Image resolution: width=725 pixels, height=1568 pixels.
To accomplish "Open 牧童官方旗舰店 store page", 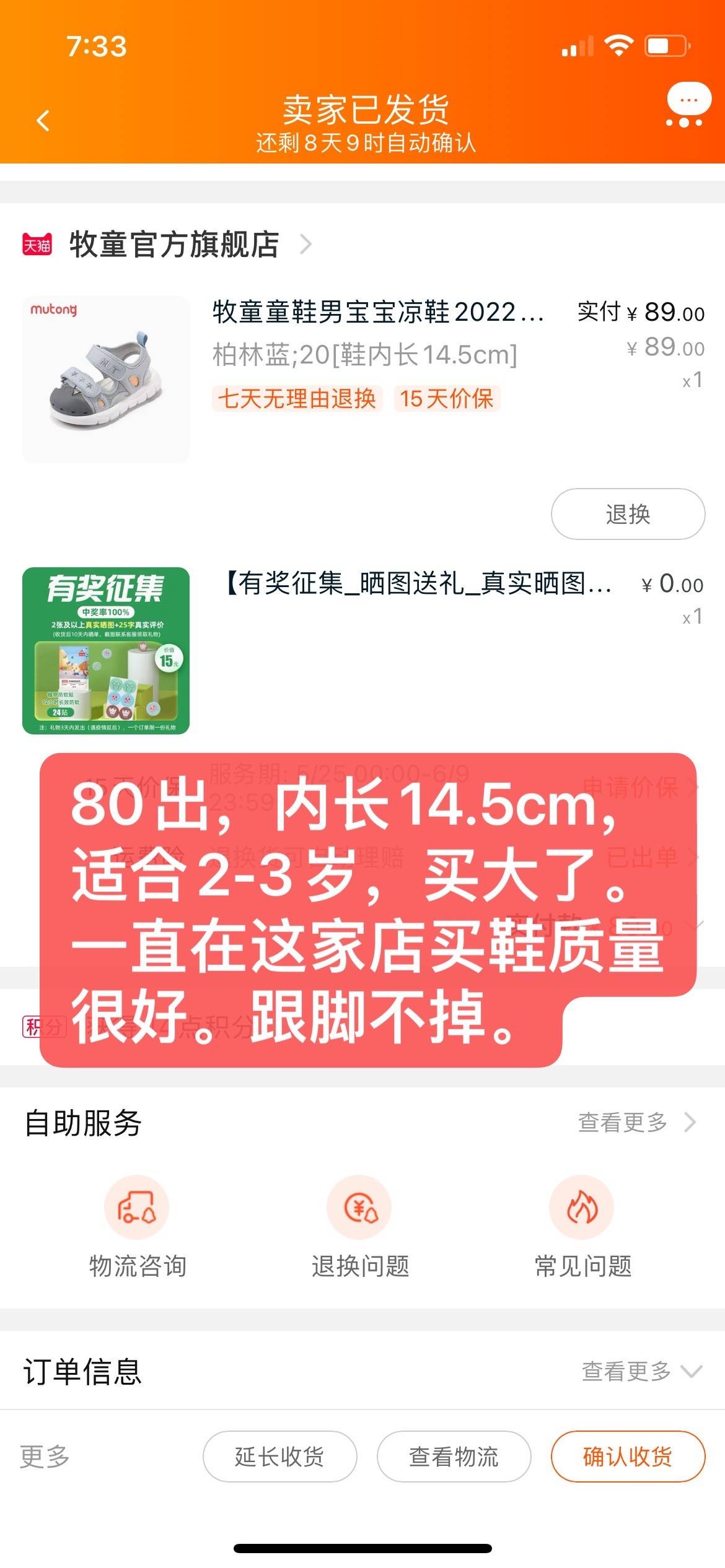I will click(x=174, y=244).
